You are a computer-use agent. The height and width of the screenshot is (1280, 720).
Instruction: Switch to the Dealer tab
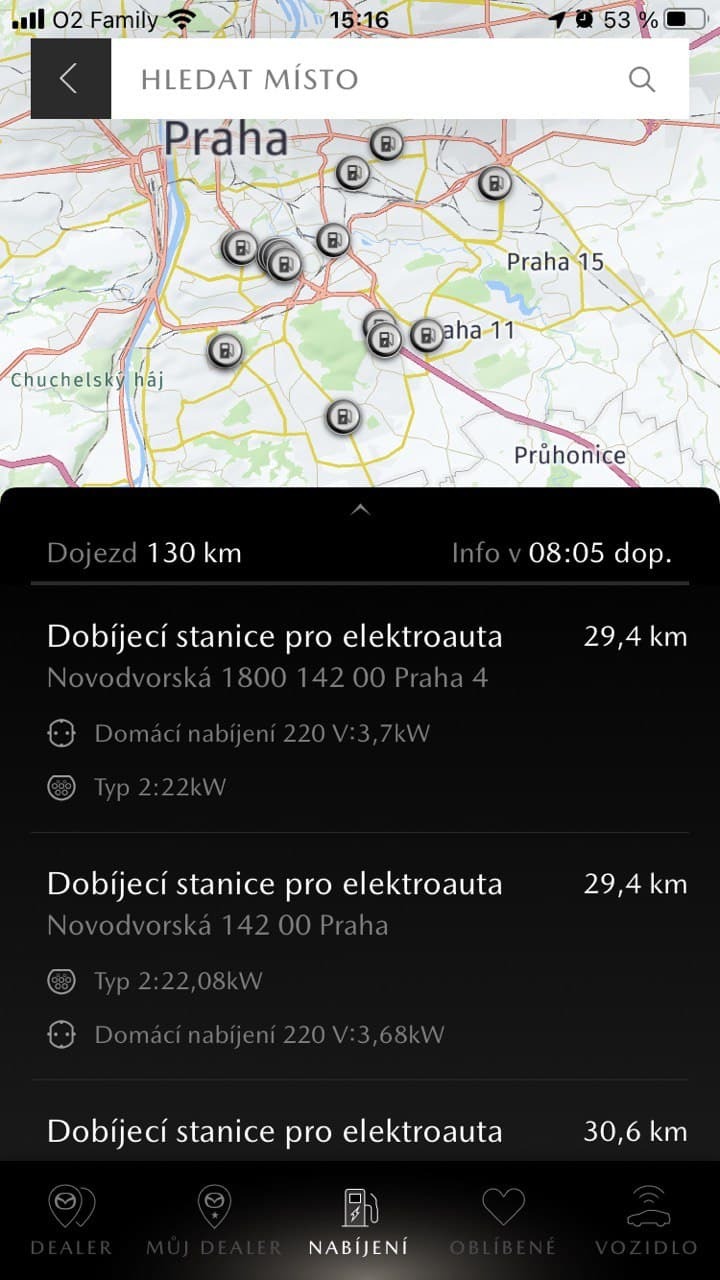click(x=71, y=1220)
